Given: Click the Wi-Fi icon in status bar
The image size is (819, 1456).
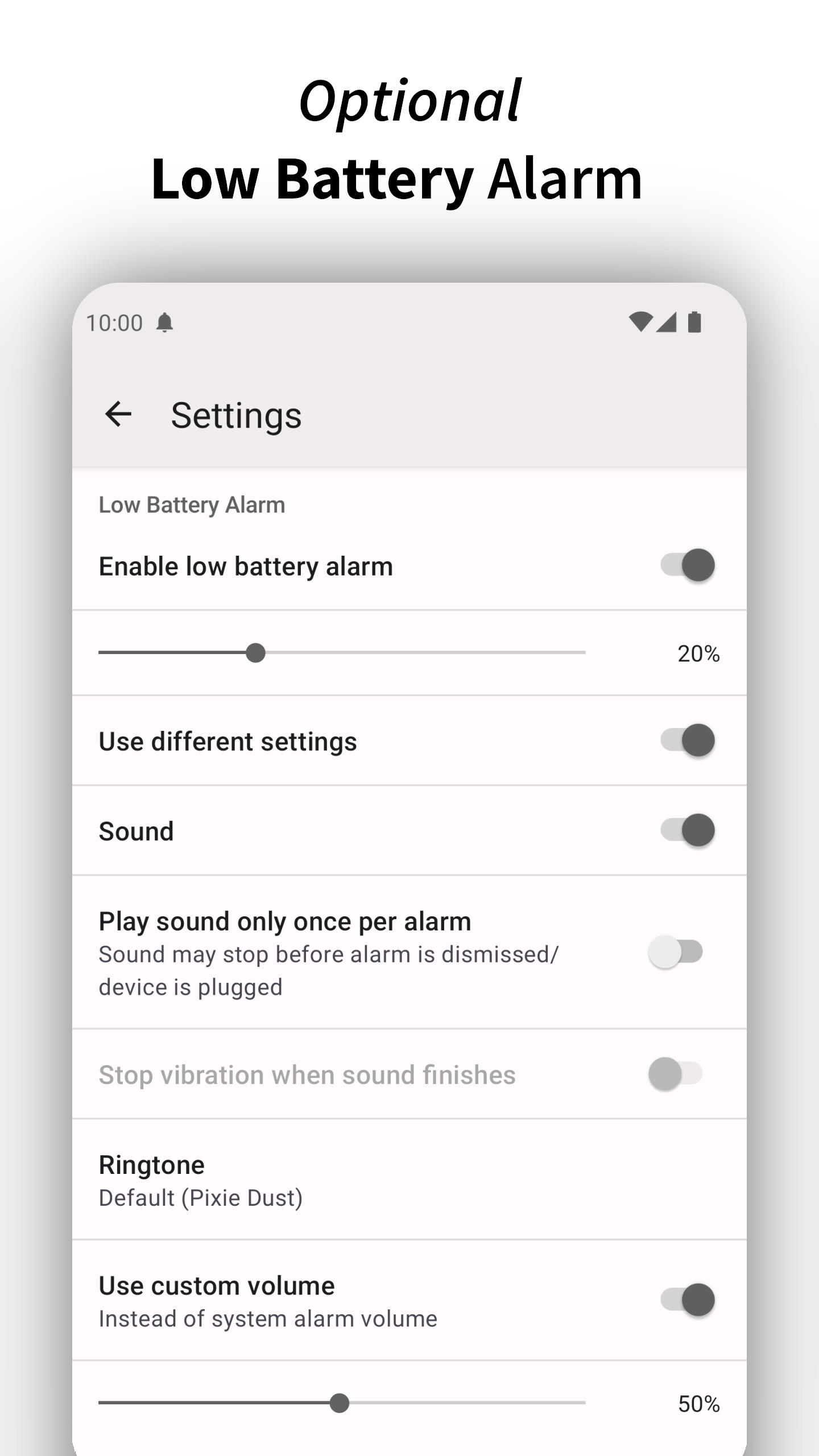Looking at the screenshot, I should click(x=642, y=322).
